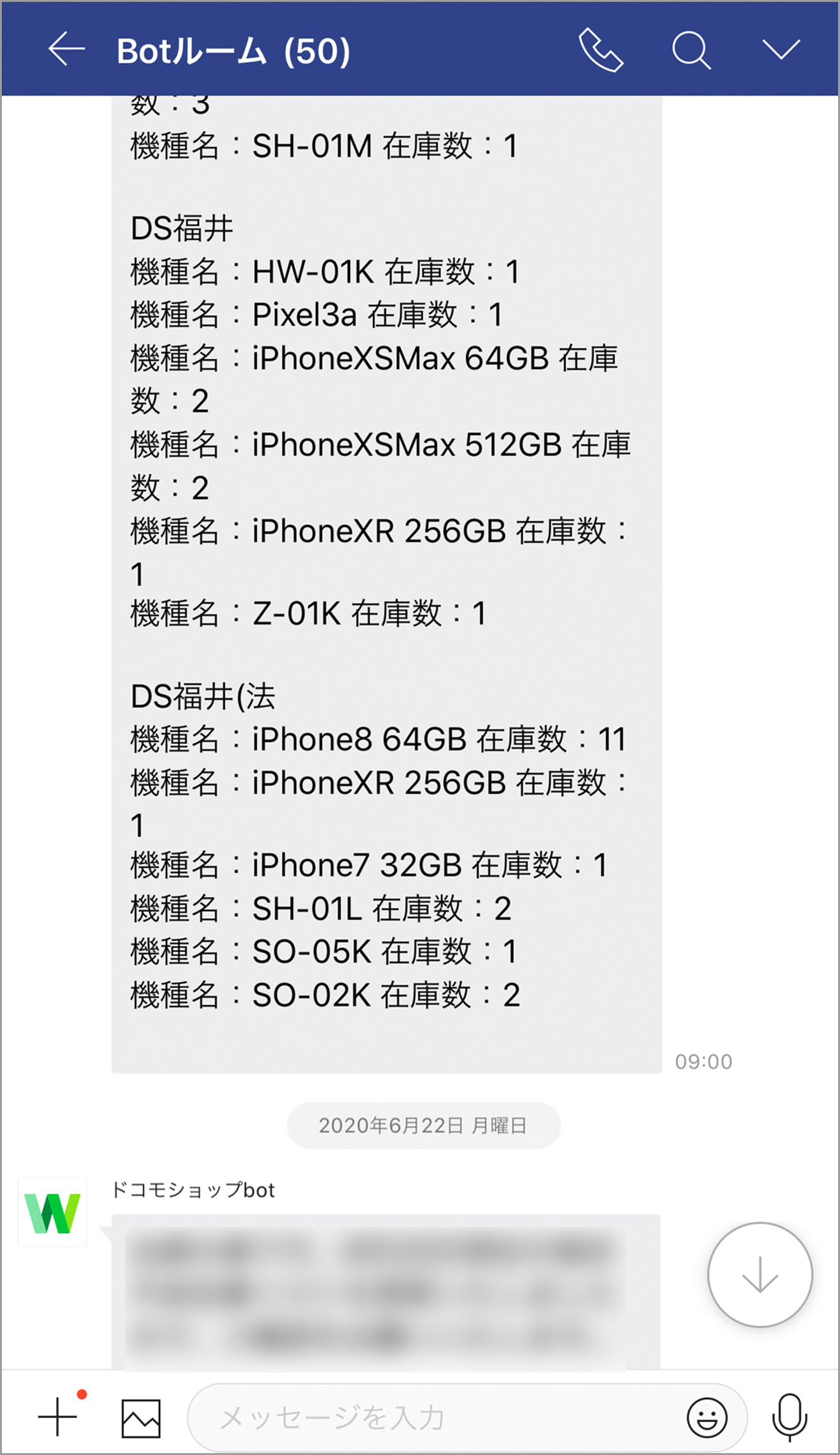Viewport: 840px width, 1455px height.
Task: Expand the chat room dropdown menu
Action: coord(781,50)
